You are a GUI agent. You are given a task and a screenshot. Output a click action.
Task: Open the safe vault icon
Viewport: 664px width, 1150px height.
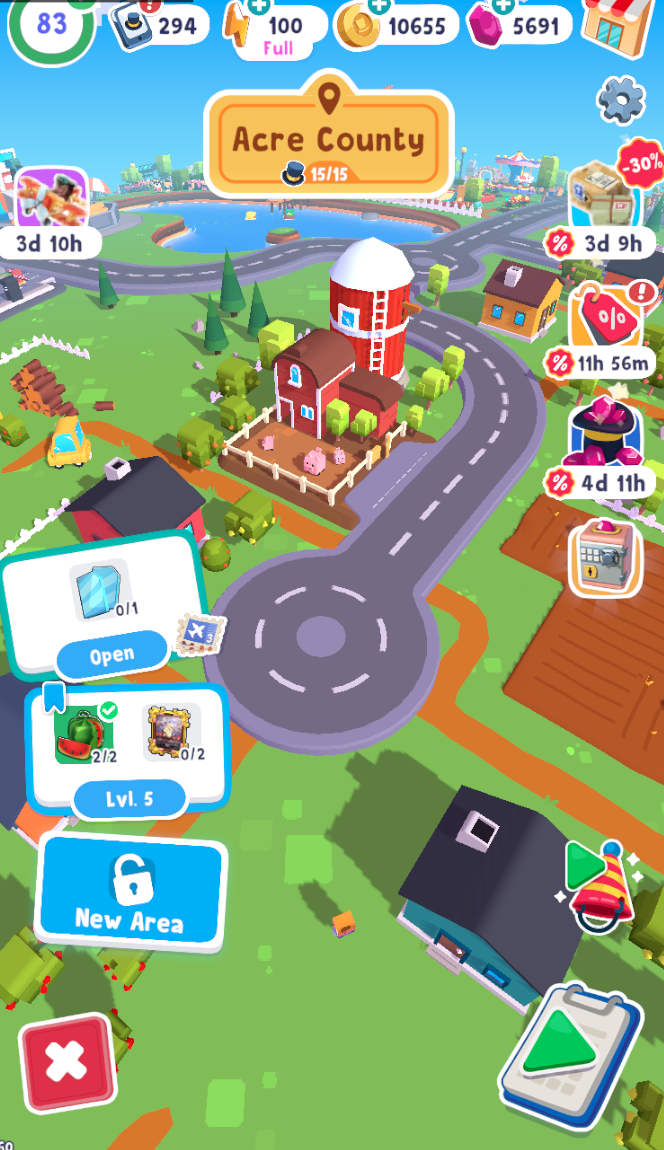pyautogui.click(x=605, y=557)
